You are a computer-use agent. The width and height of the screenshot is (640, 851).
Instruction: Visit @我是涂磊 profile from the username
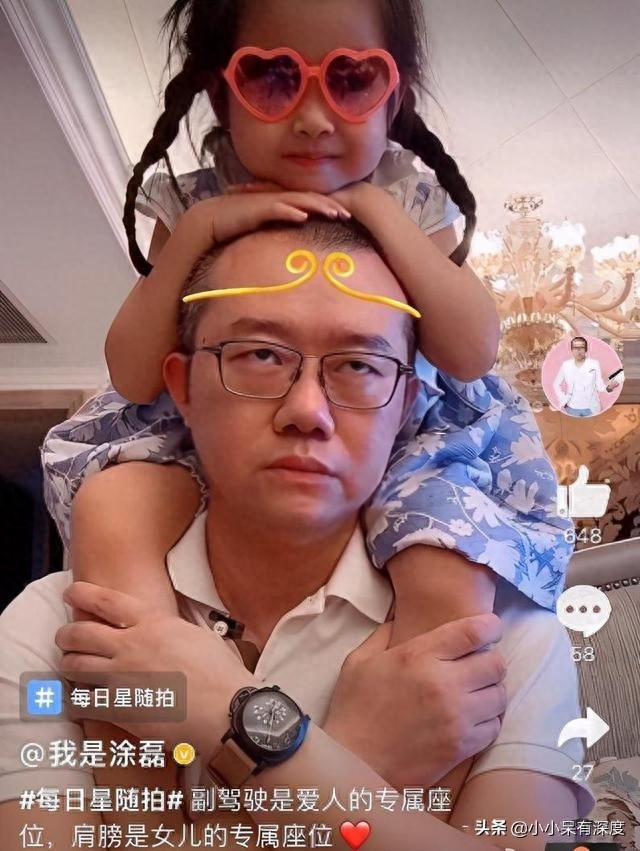(x=97, y=755)
